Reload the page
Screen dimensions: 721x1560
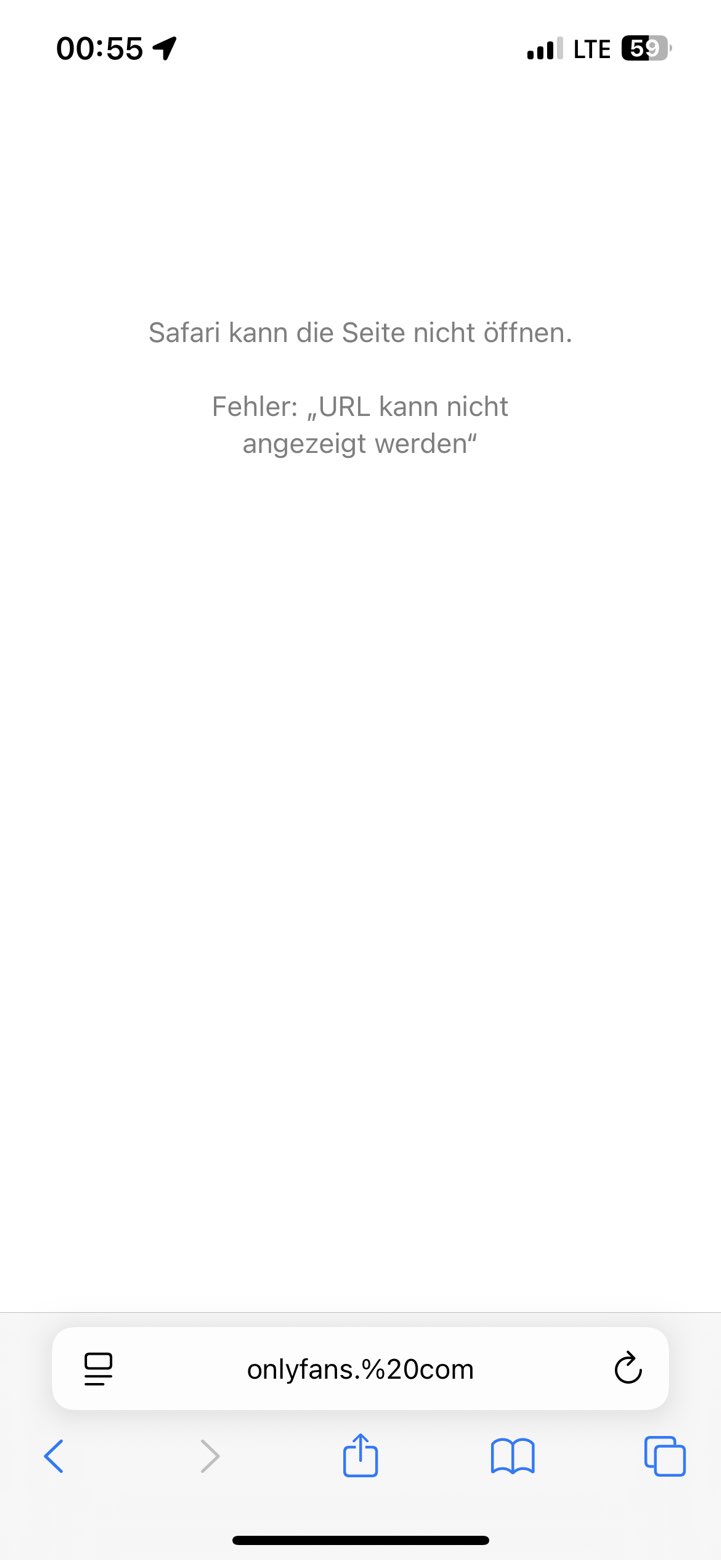click(627, 1369)
